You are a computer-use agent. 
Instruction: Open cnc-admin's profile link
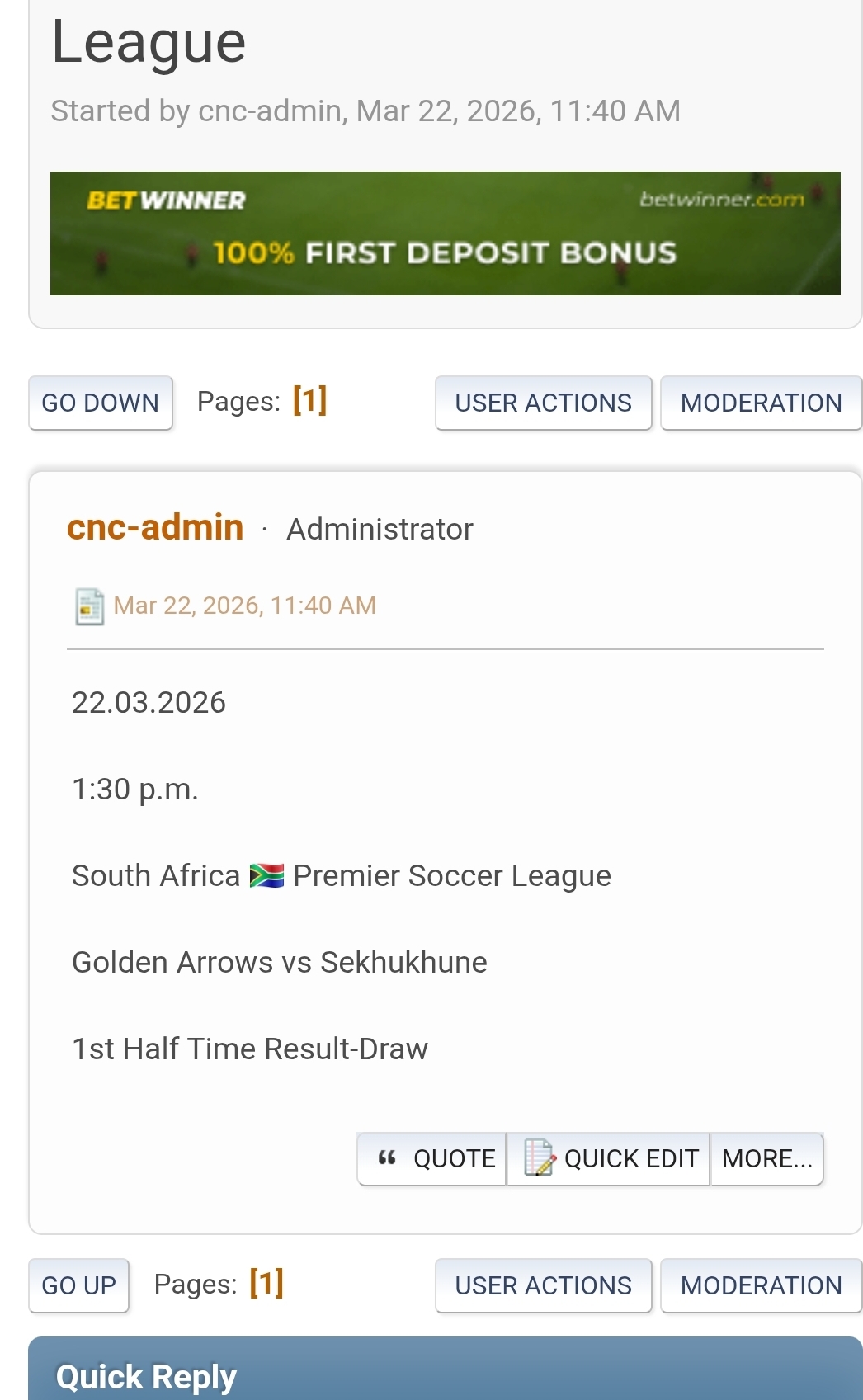tap(155, 527)
